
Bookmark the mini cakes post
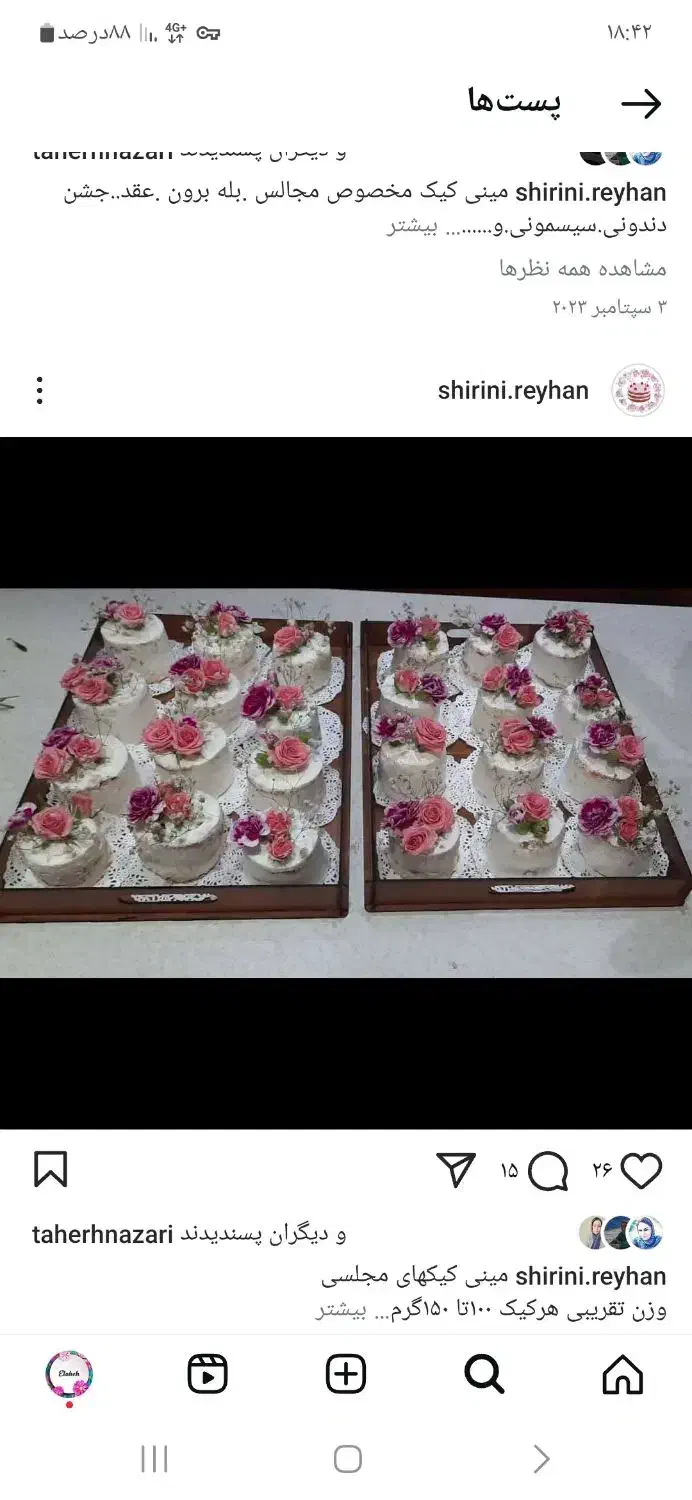coord(51,1170)
